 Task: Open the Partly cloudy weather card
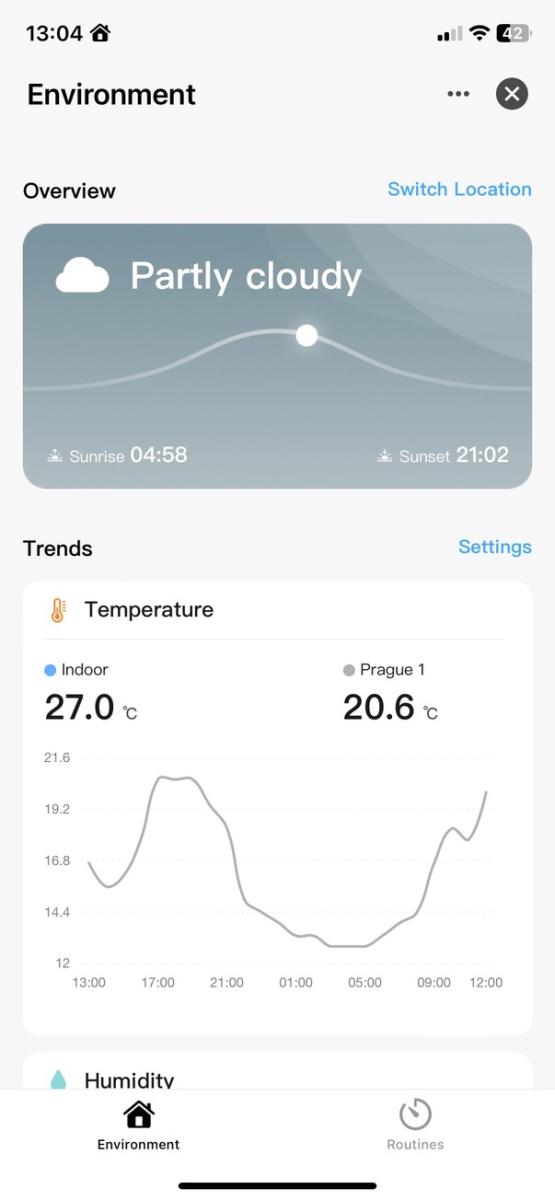pyautogui.click(x=277, y=356)
